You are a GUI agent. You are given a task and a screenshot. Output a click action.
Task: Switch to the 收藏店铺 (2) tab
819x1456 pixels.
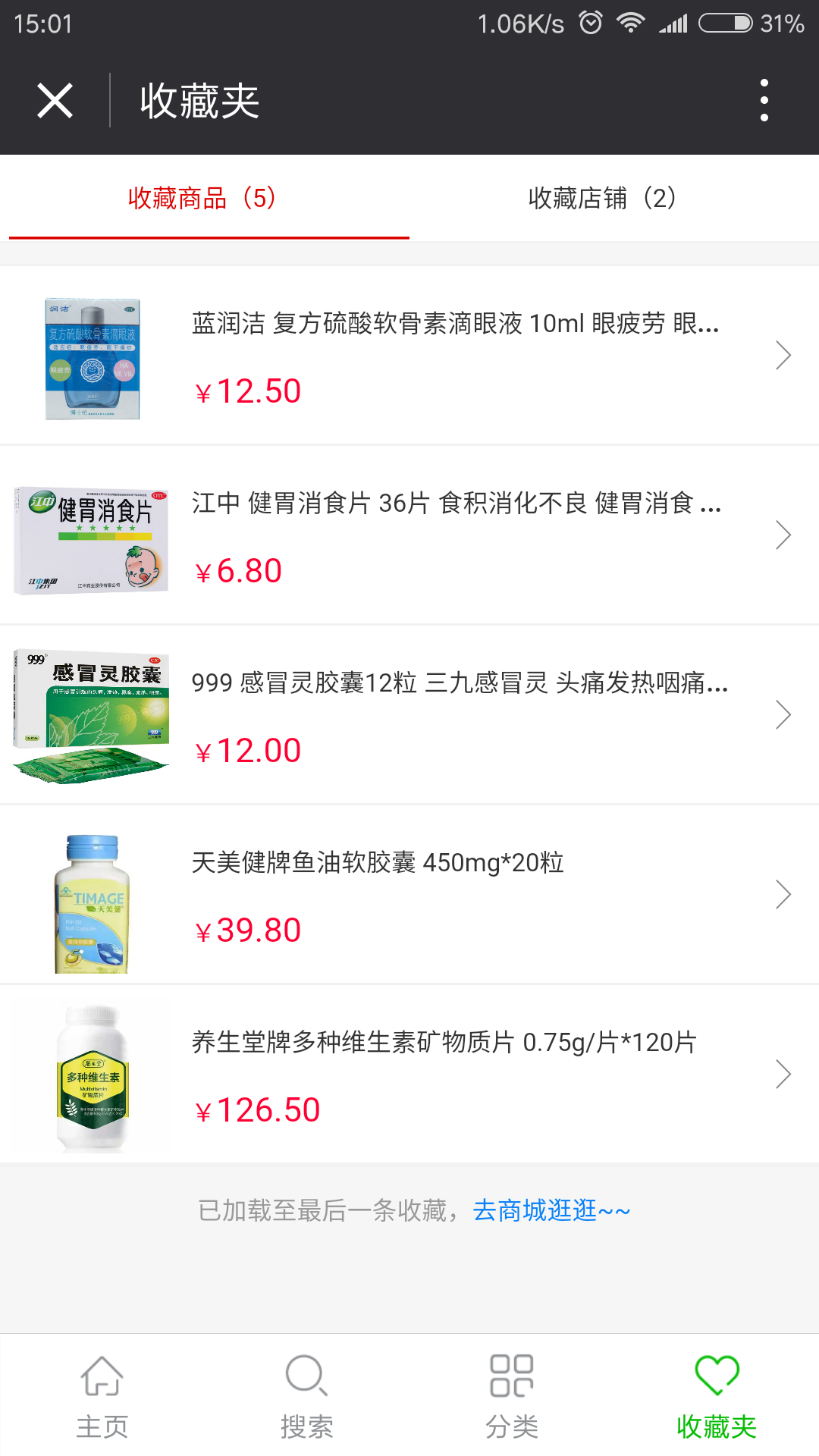(603, 199)
